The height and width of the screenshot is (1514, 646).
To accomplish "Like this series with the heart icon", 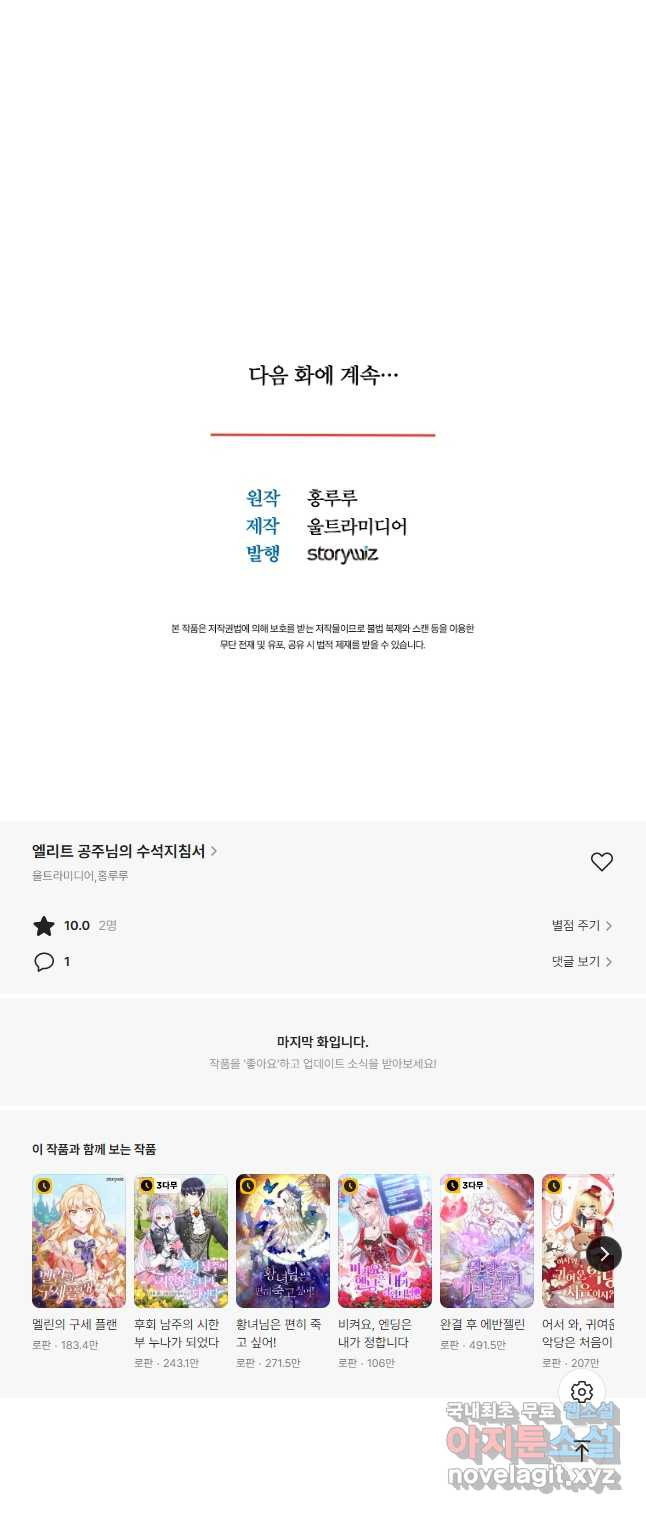I will pyautogui.click(x=601, y=861).
